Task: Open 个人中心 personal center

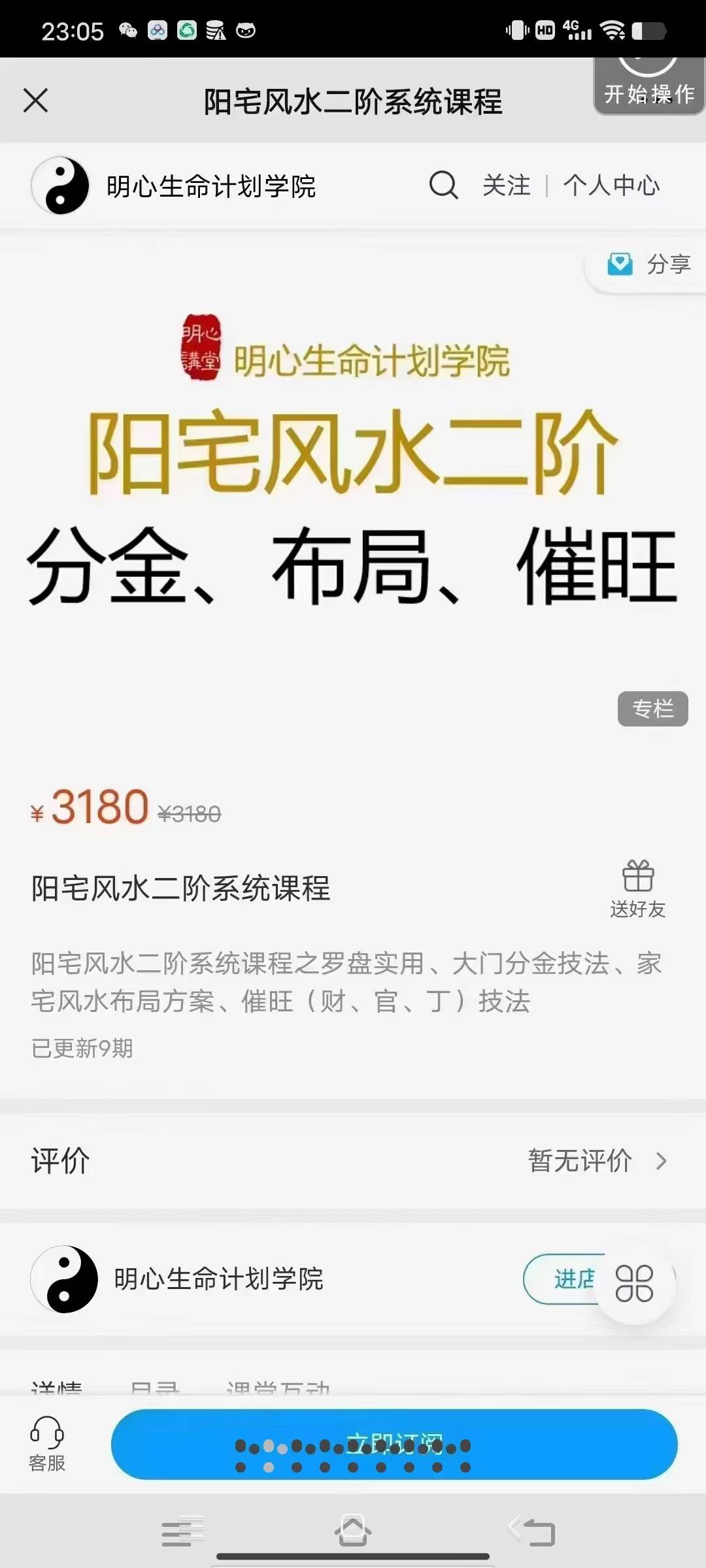Action: pos(612,186)
